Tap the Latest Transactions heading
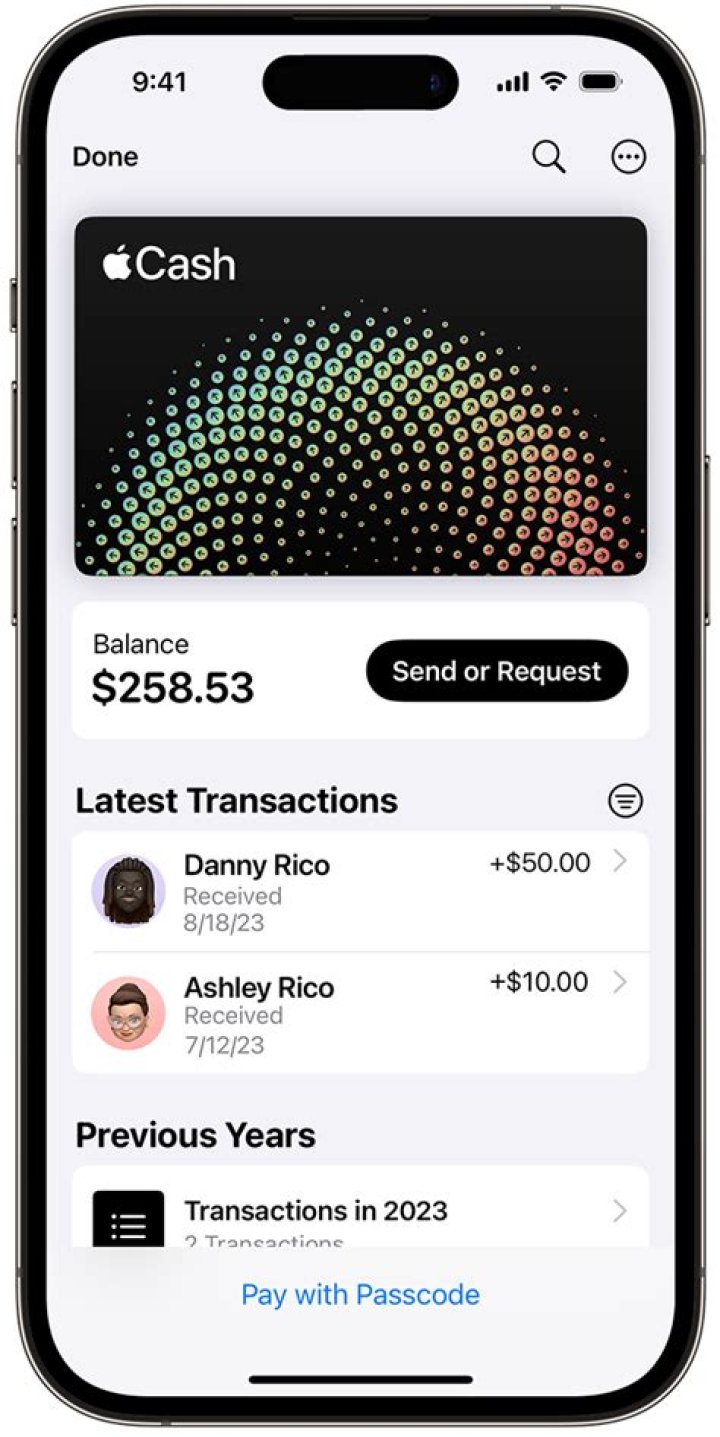This screenshot has height=1437, width=720. [x=237, y=801]
